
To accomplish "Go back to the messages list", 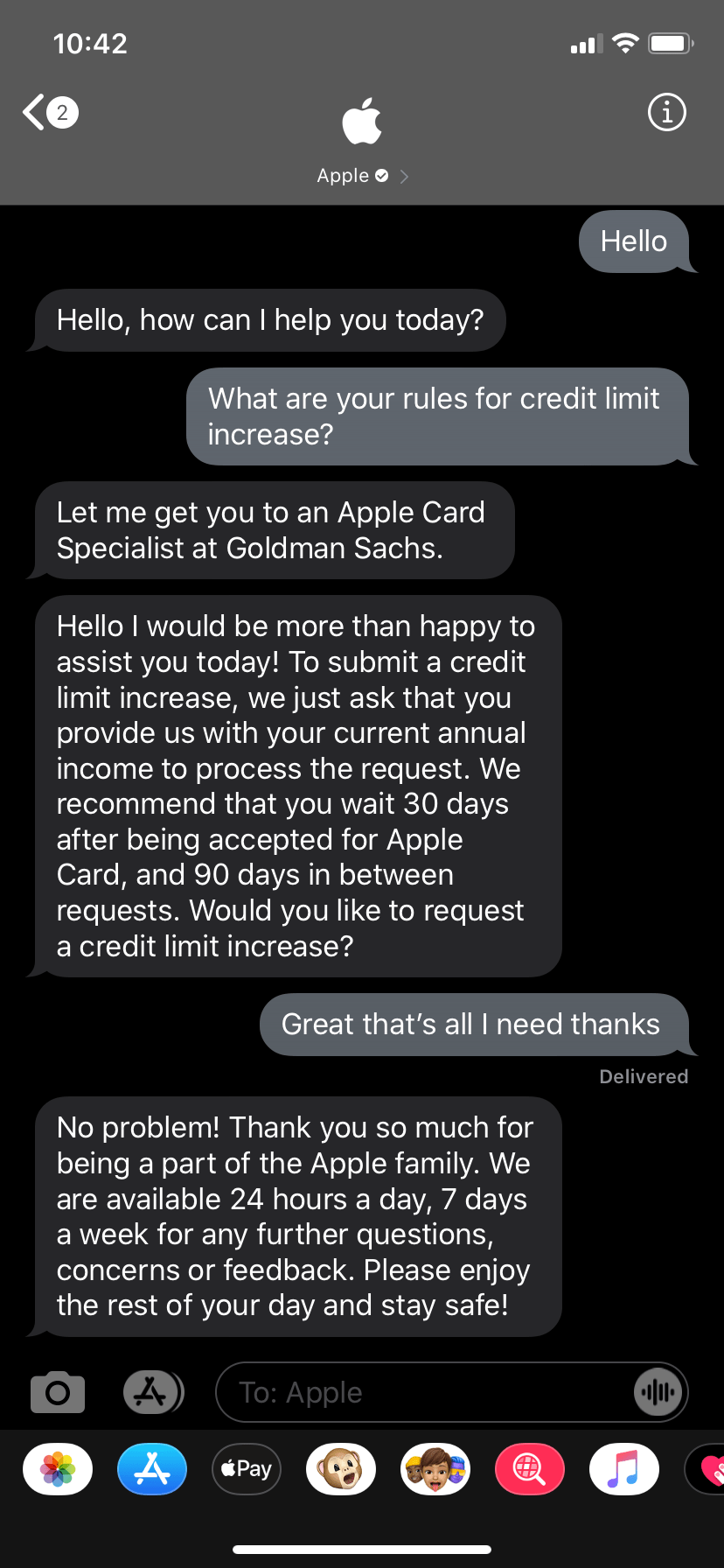I will coord(49,113).
